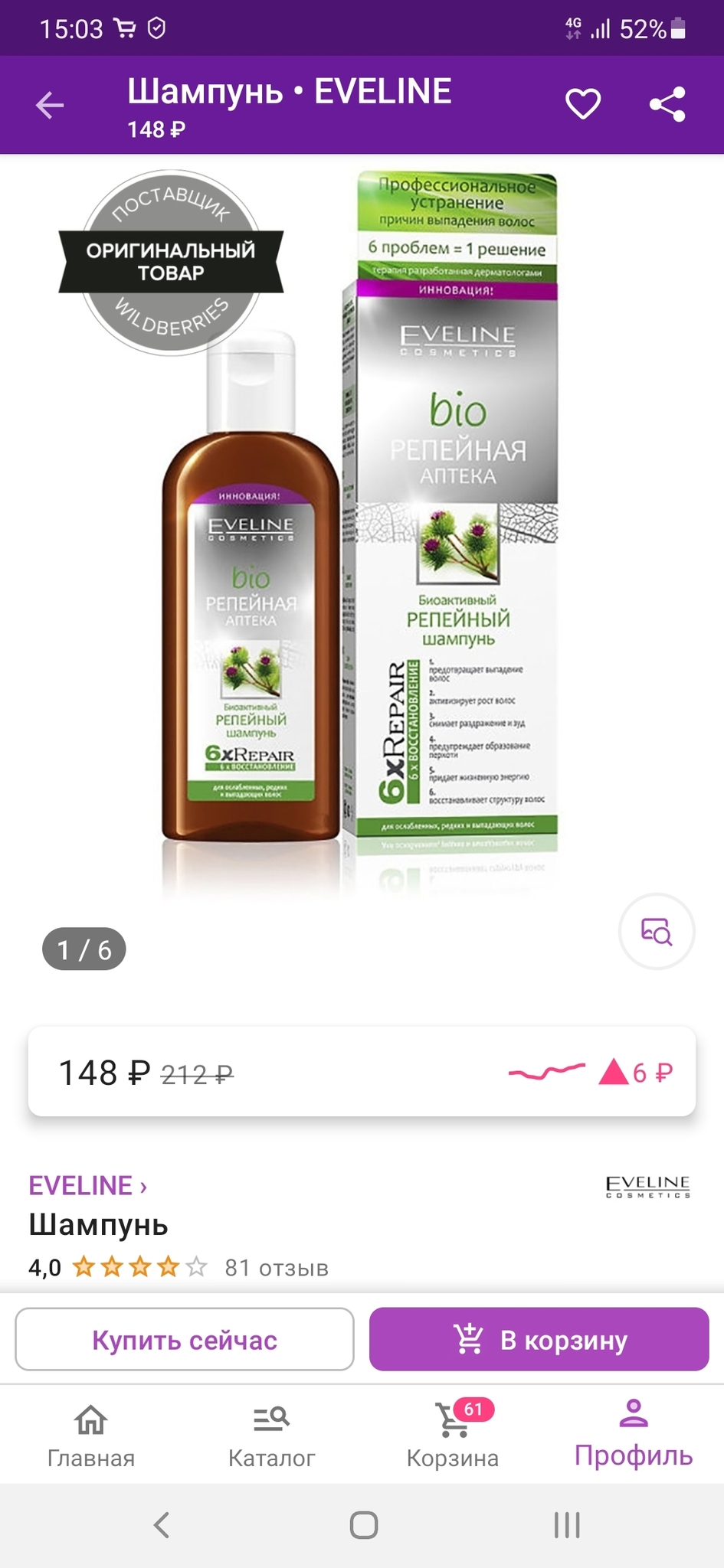Open the Каталог tab
This screenshot has height=1568, width=724.
[x=271, y=1436]
